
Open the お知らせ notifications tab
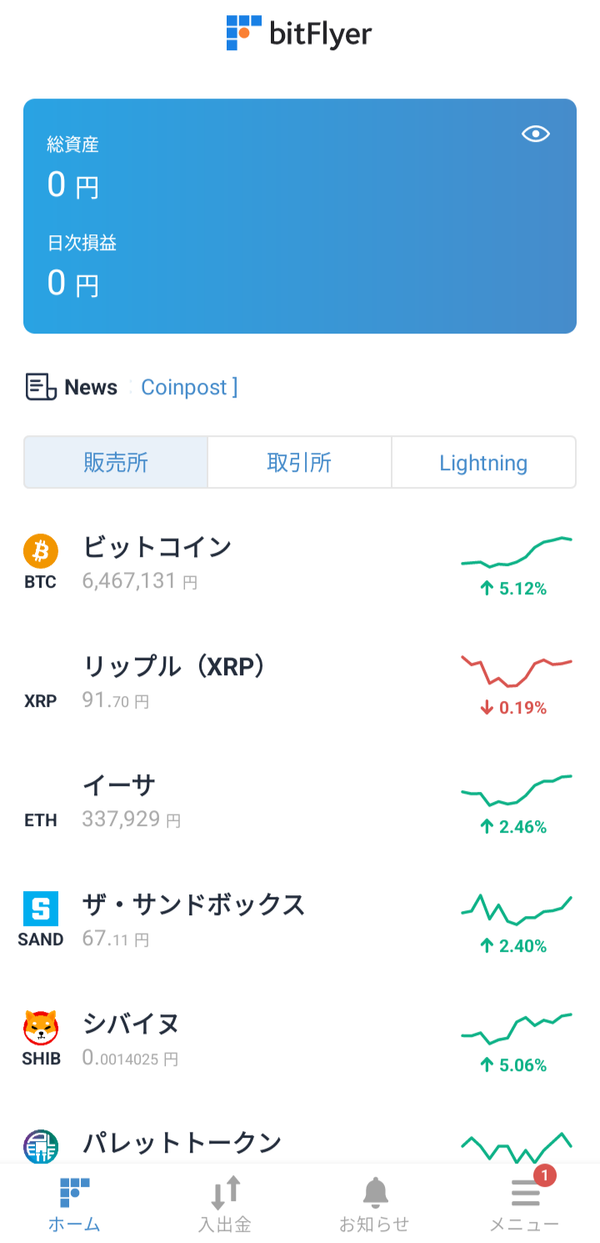[375, 1204]
